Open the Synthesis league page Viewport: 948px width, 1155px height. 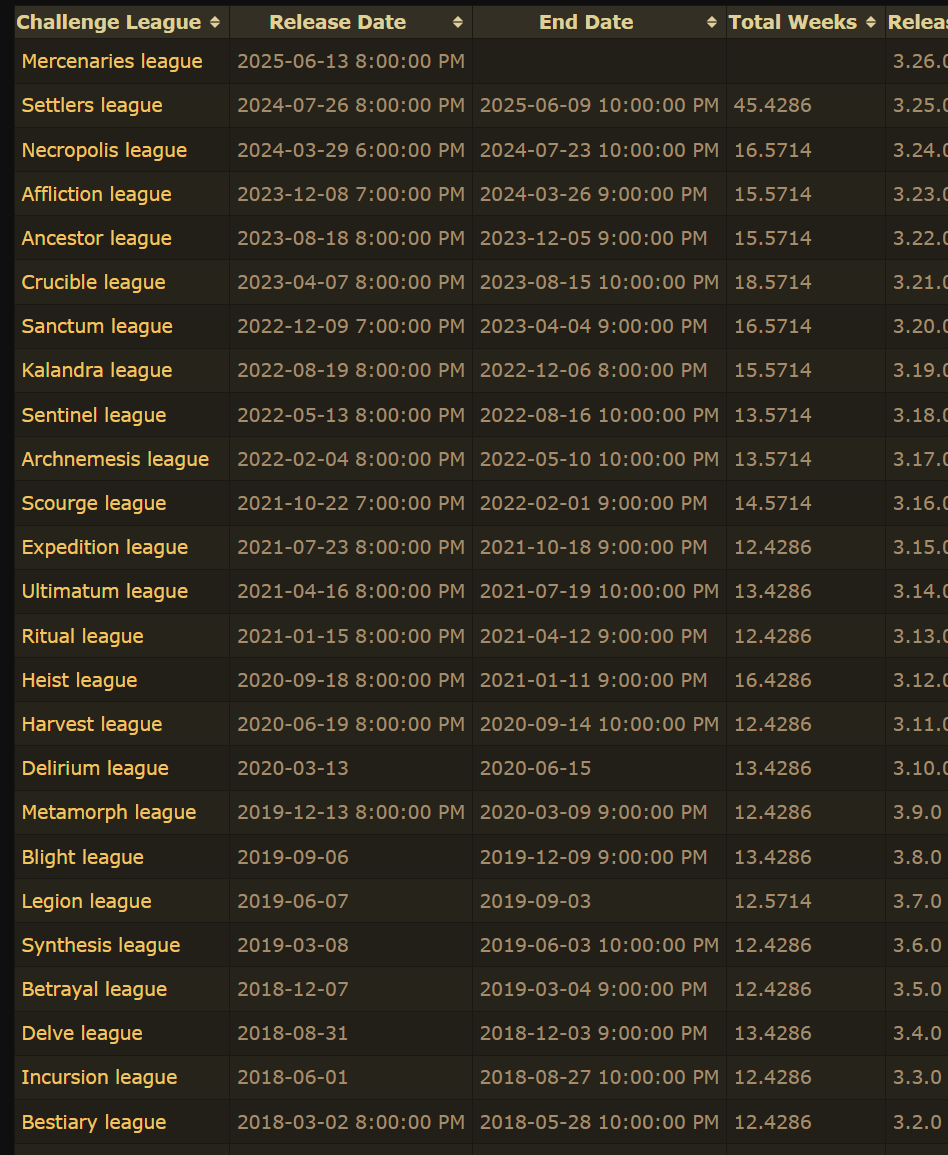(101, 946)
